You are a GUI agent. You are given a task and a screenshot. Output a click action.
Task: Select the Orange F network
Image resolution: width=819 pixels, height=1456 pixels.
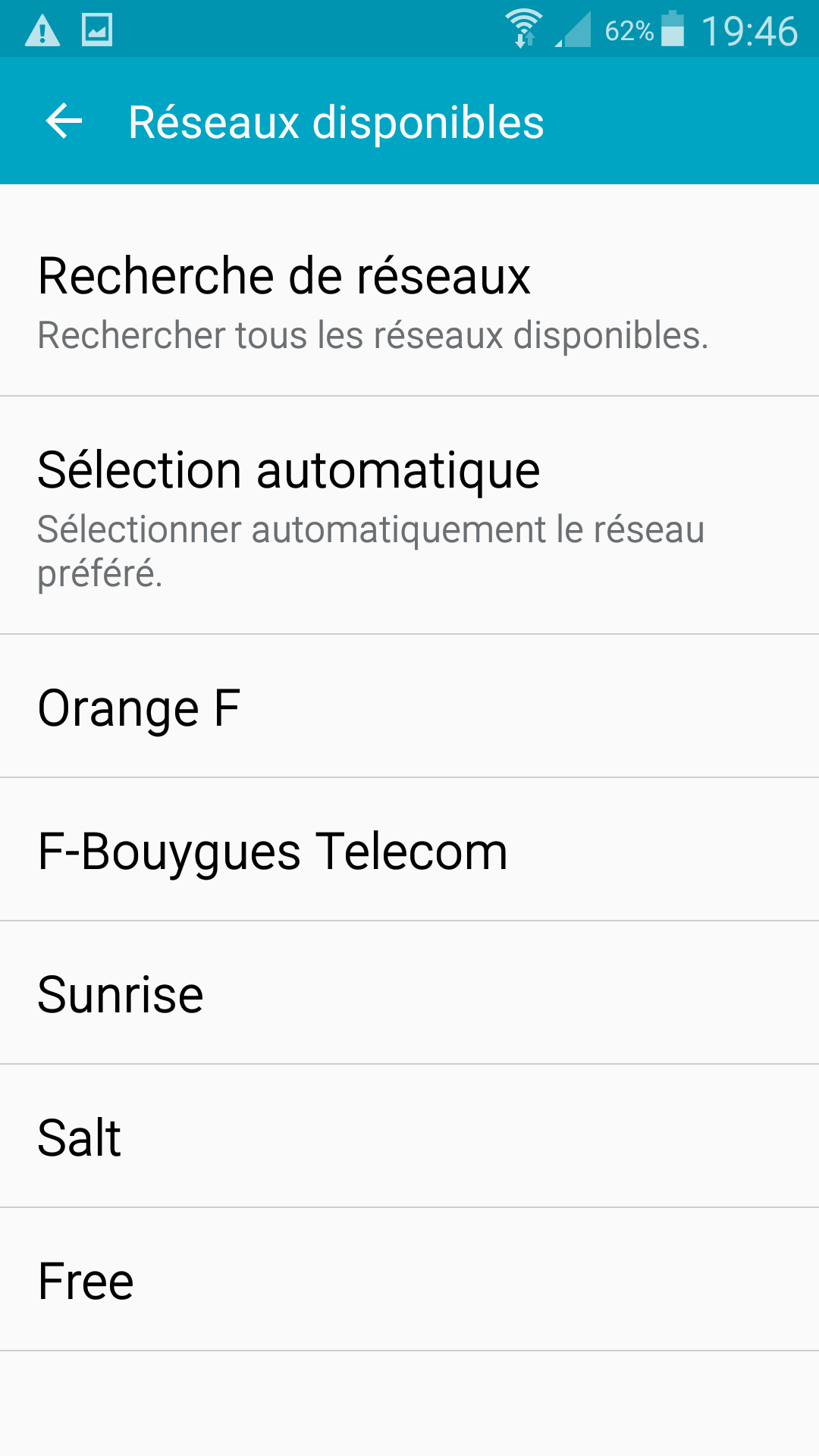(409, 707)
